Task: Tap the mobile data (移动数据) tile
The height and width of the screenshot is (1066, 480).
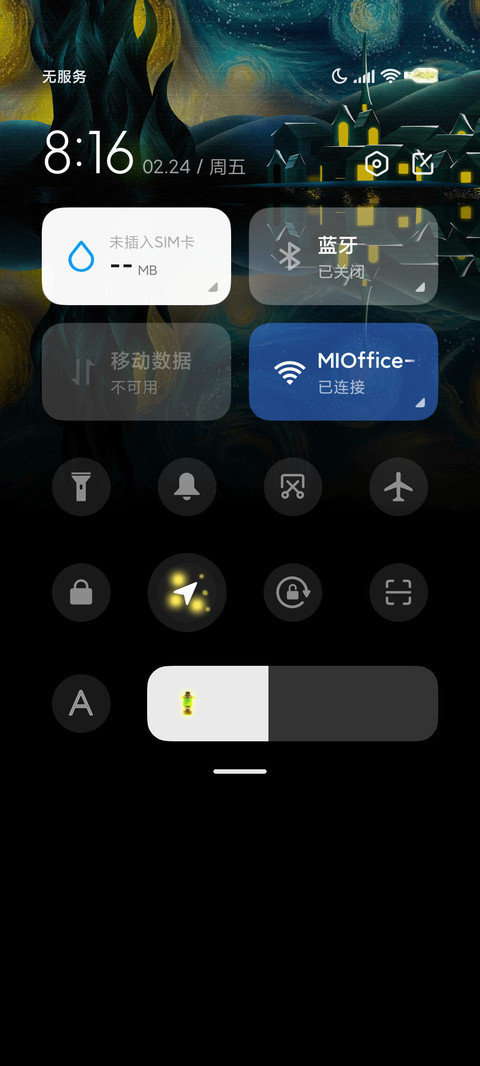Action: pos(137,371)
